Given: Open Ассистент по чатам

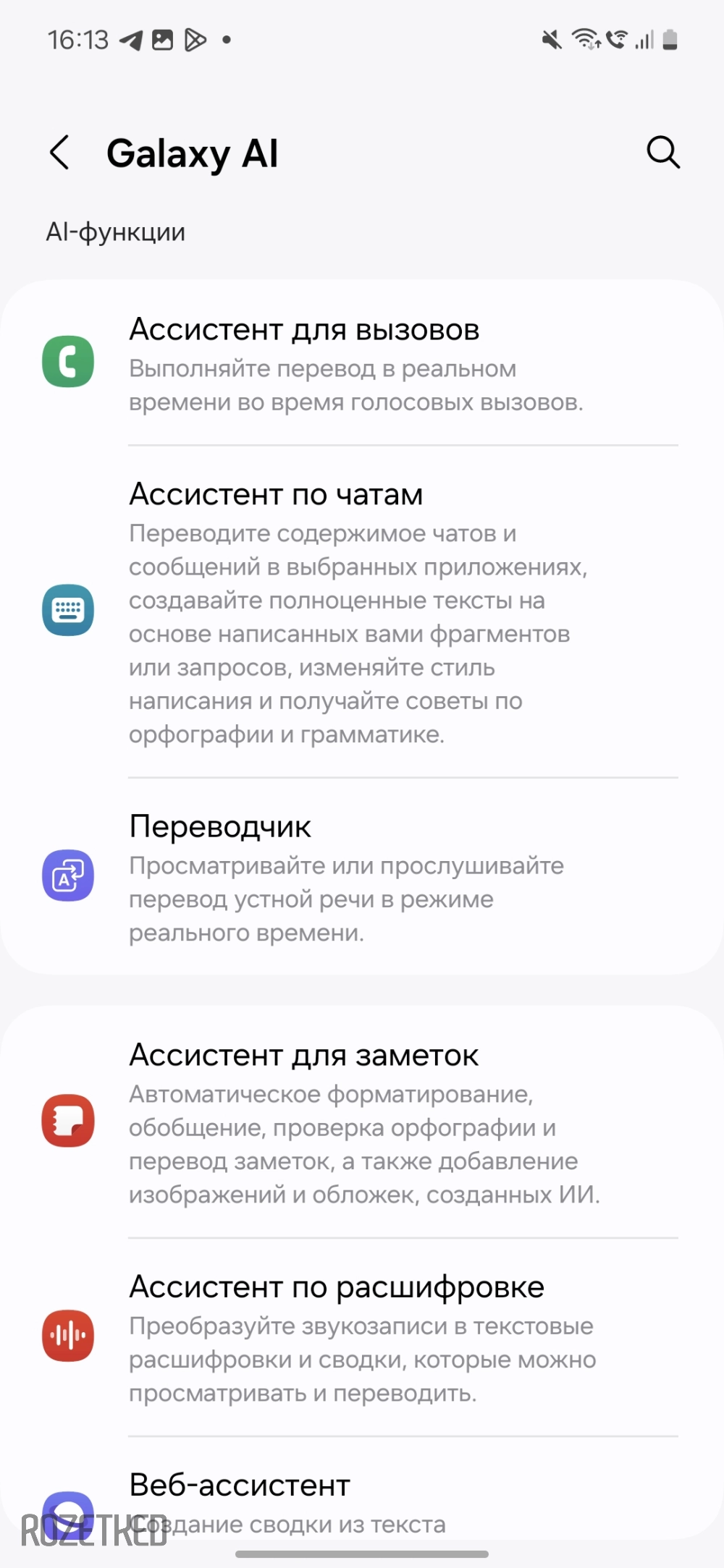Looking at the screenshot, I should coord(362,611).
